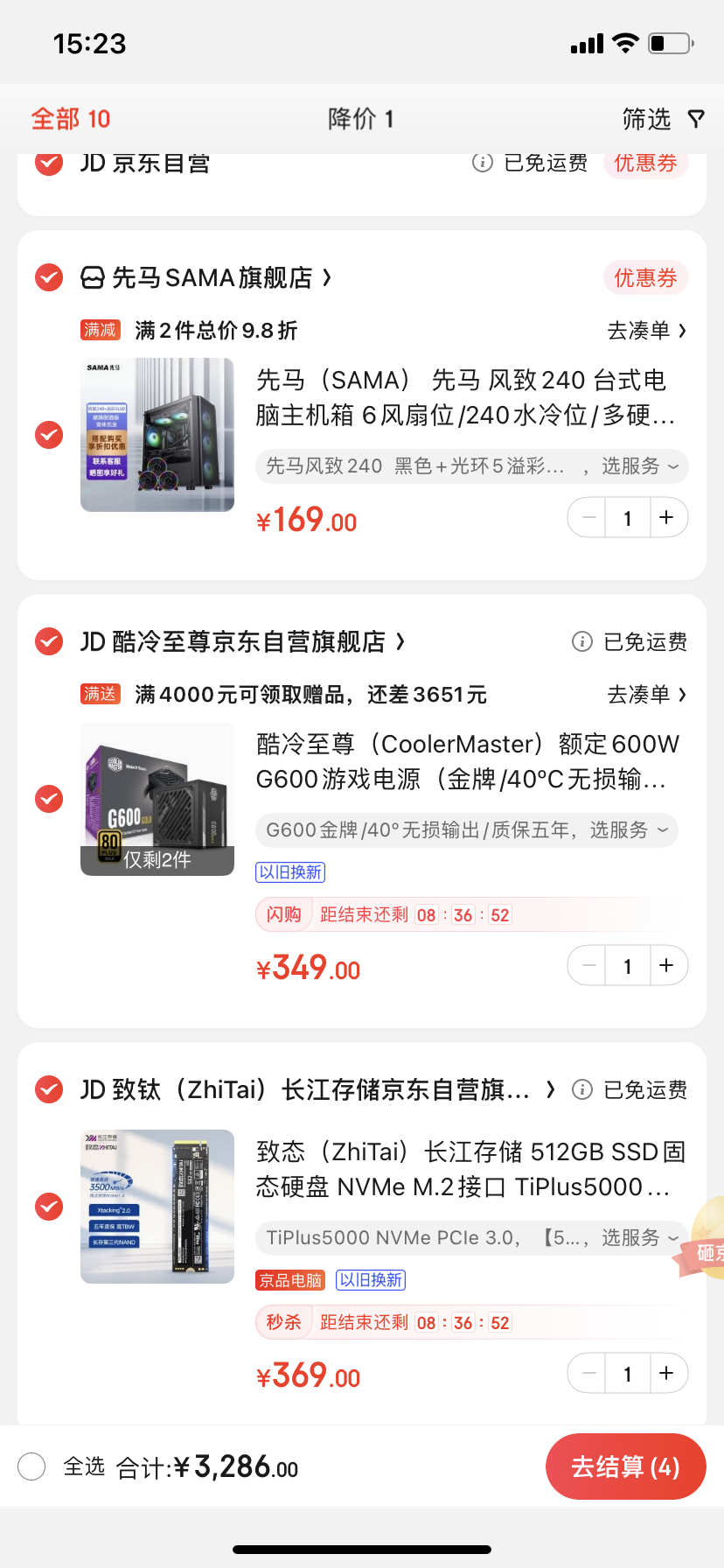Uncheck the 先马 风致240 case item
The image size is (724, 1568).
(x=49, y=435)
